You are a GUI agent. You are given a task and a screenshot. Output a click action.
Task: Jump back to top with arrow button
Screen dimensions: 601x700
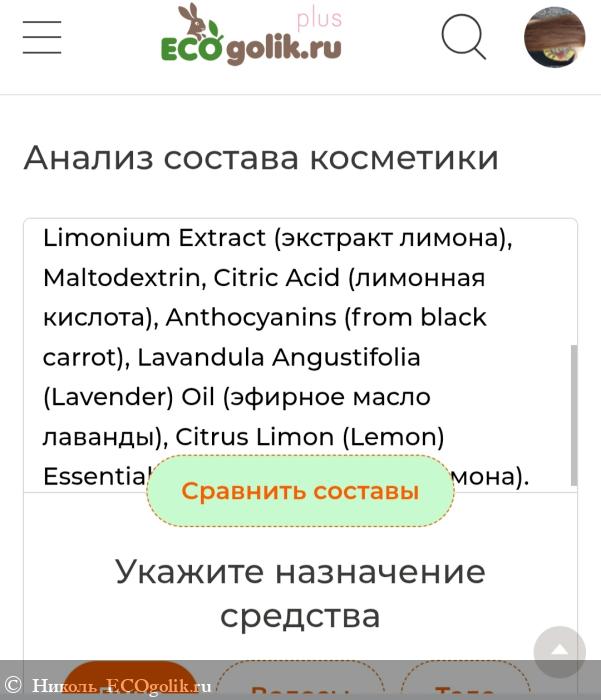tap(559, 652)
